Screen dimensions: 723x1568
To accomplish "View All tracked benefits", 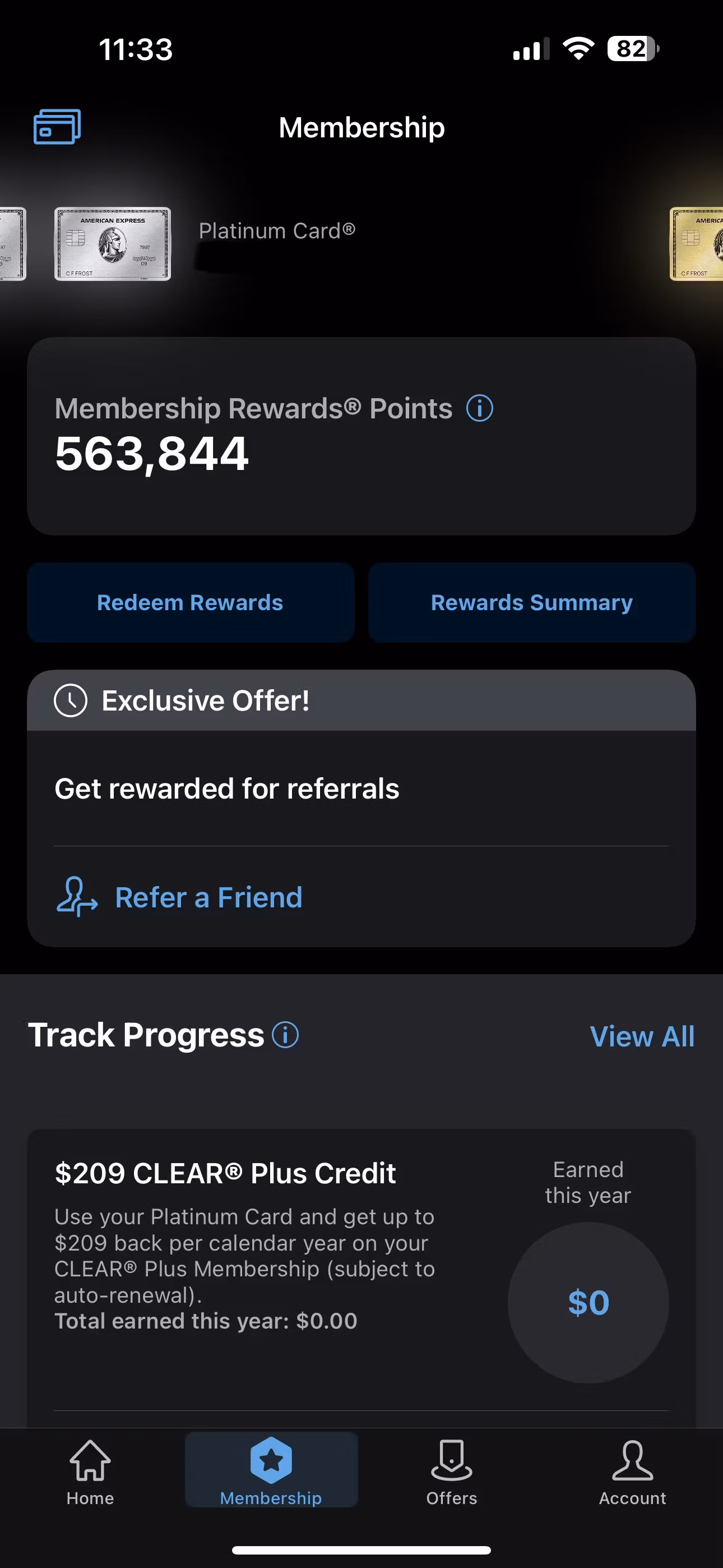I will pyautogui.click(x=641, y=1036).
